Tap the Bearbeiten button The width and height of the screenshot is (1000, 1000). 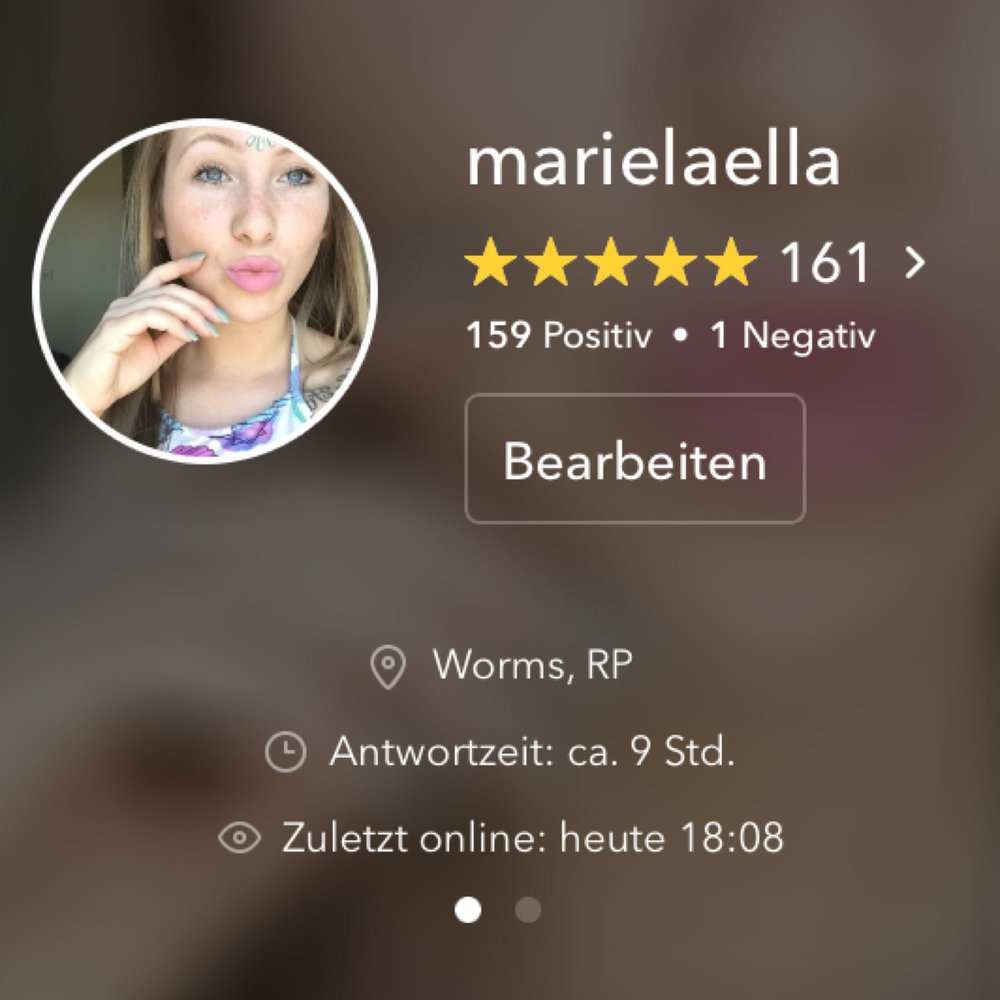(x=634, y=459)
